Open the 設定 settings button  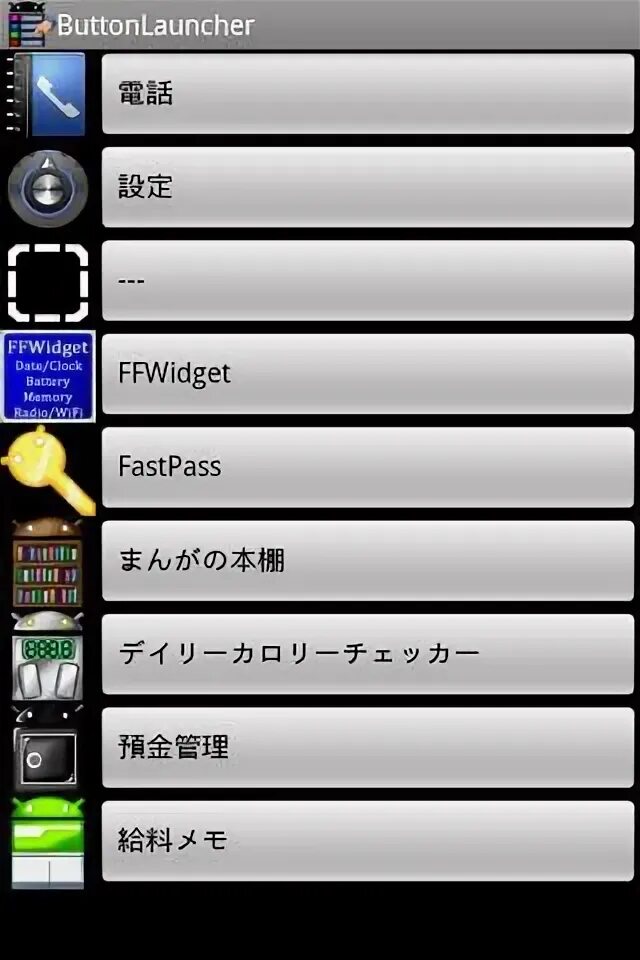point(367,187)
